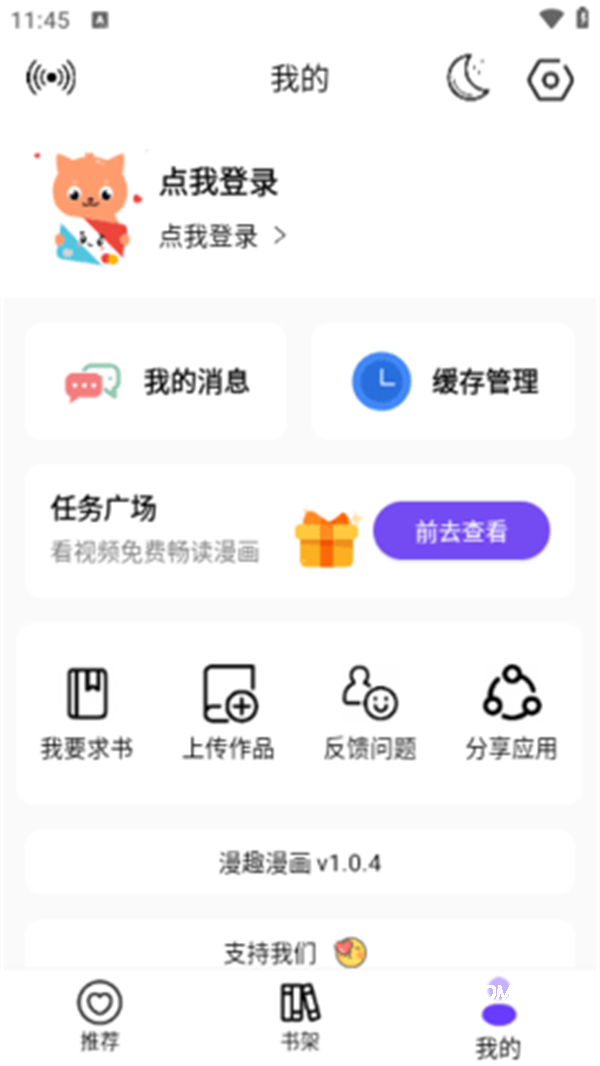Screen dimensions: 600x1066
Task: Tap the 漫趣漫画 v1.0.4 version row
Action: click(x=300, y=862)
